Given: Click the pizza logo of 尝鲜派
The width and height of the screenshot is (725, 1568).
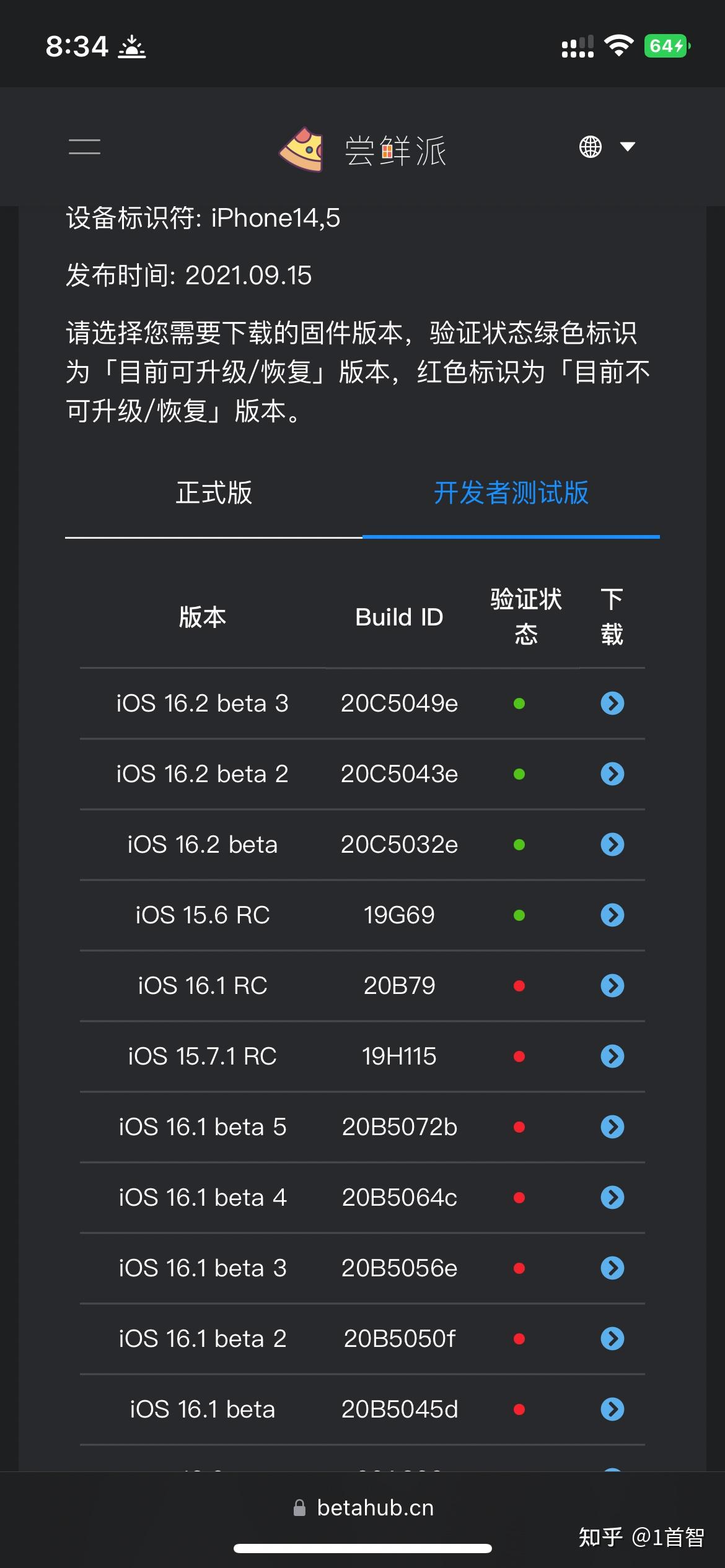Looking at the screenshot, I should pyautogui.click(x=302, y=149).
